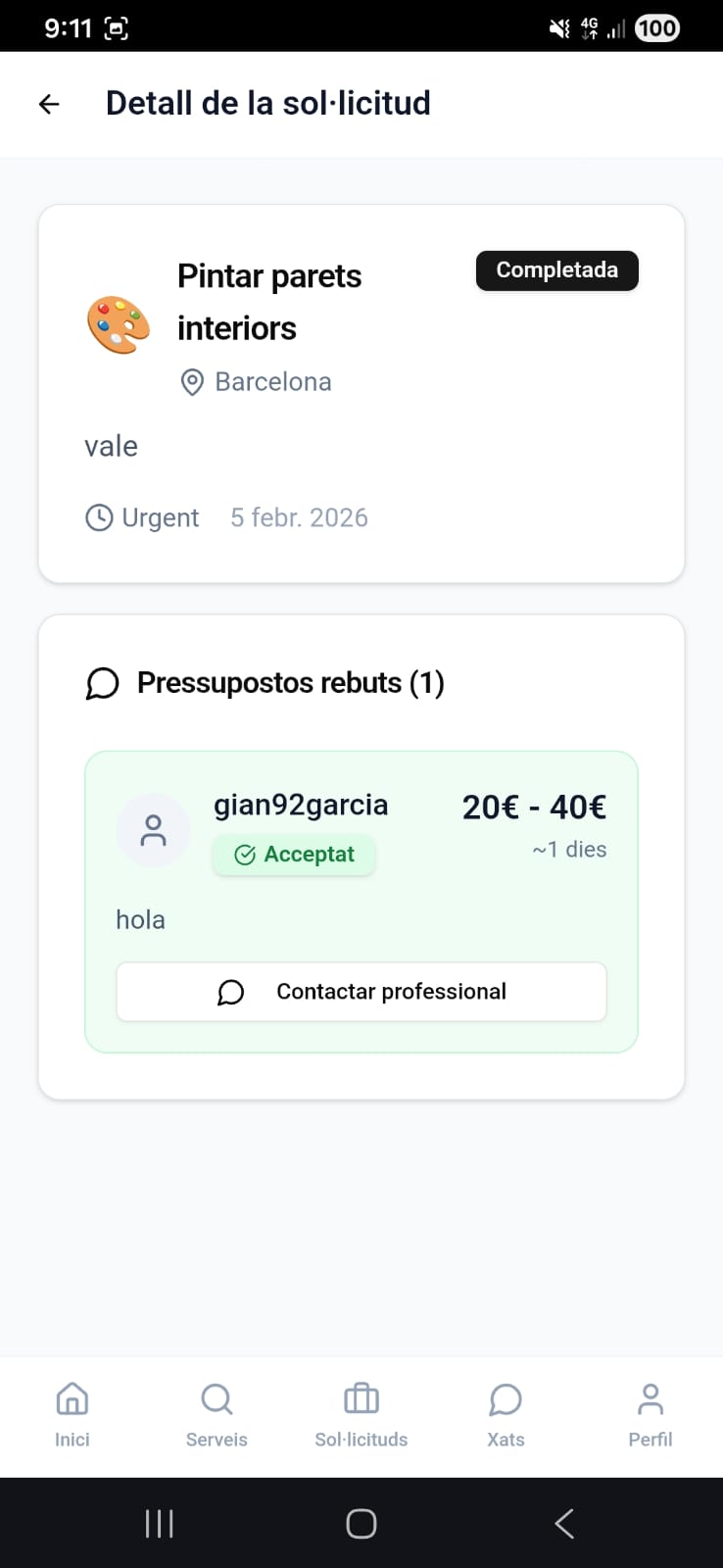This screenshot has width=723, height=1568.
Task: Tap the Android recents button
Action: [x=158, y=1523]
